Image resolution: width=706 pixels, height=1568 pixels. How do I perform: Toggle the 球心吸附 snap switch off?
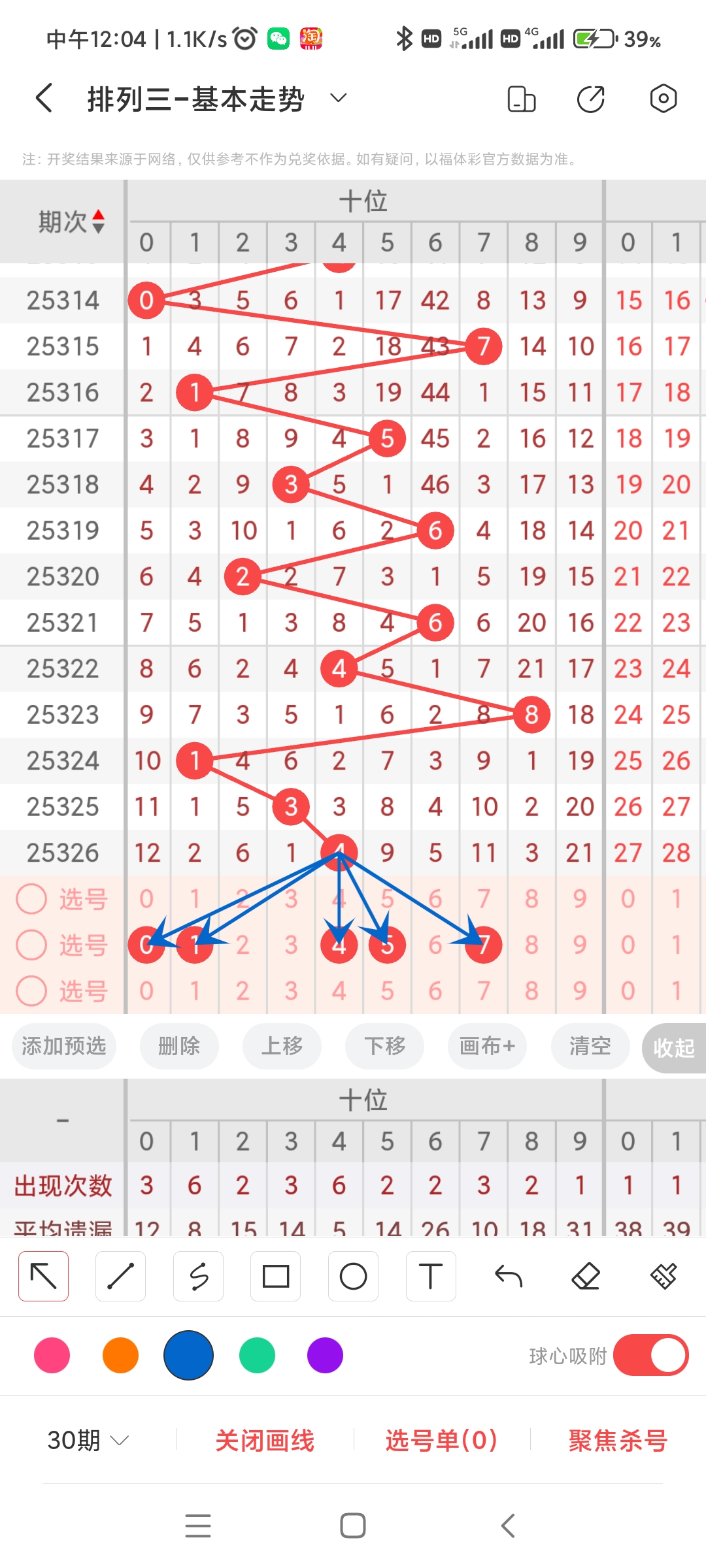click(x=651, y=1356)
